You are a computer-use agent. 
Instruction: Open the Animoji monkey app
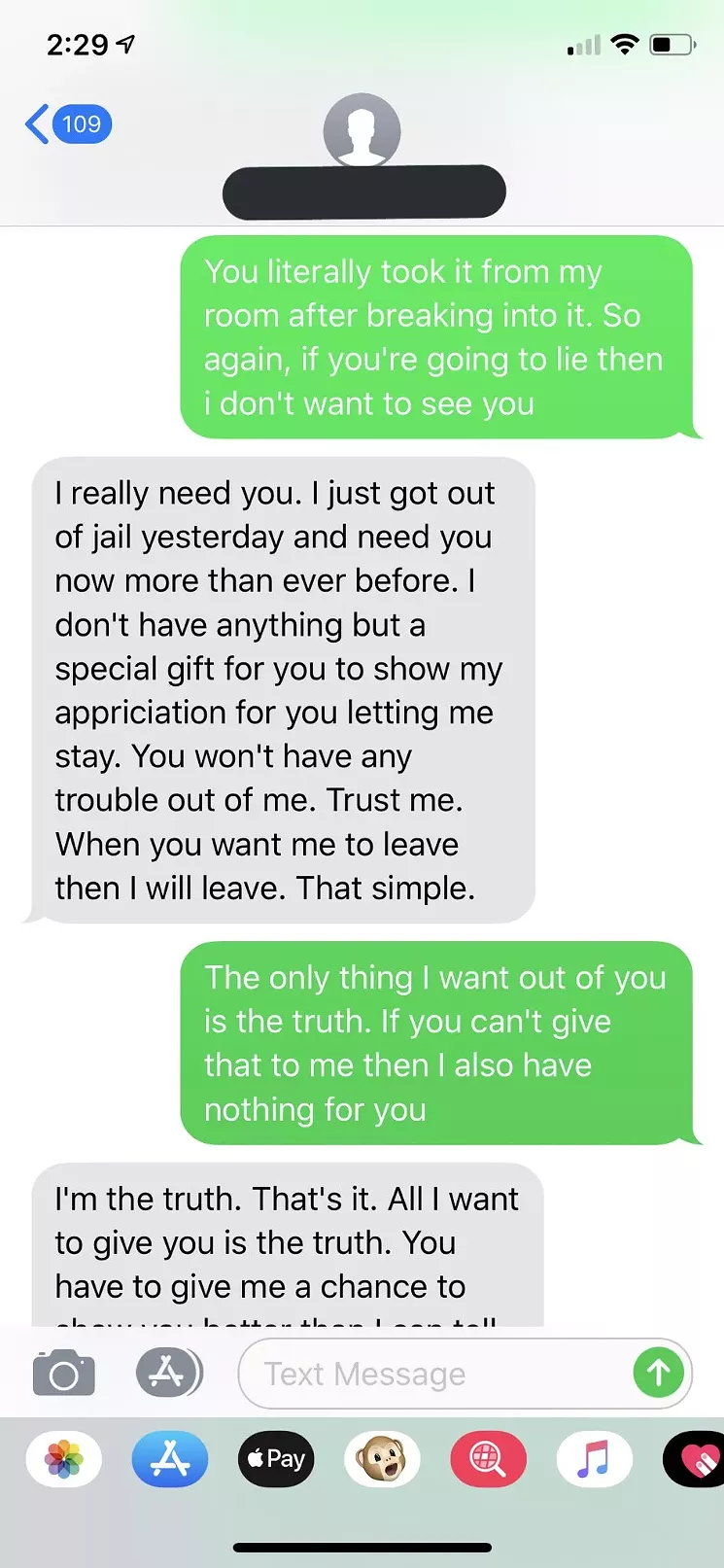pos(382,1459)
